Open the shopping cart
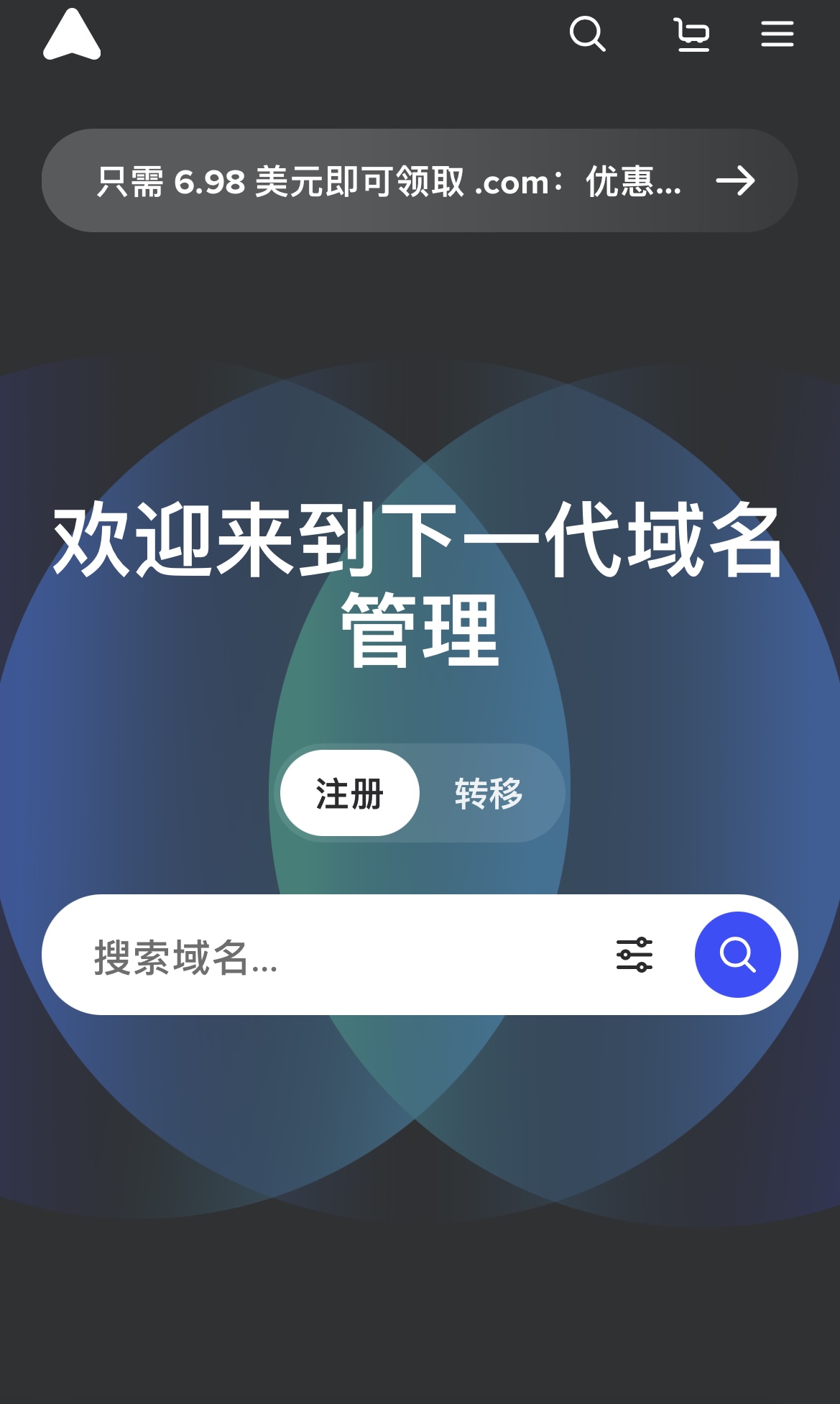The image size is (840, 1404). pyautogui.click(x=691, y=35)
